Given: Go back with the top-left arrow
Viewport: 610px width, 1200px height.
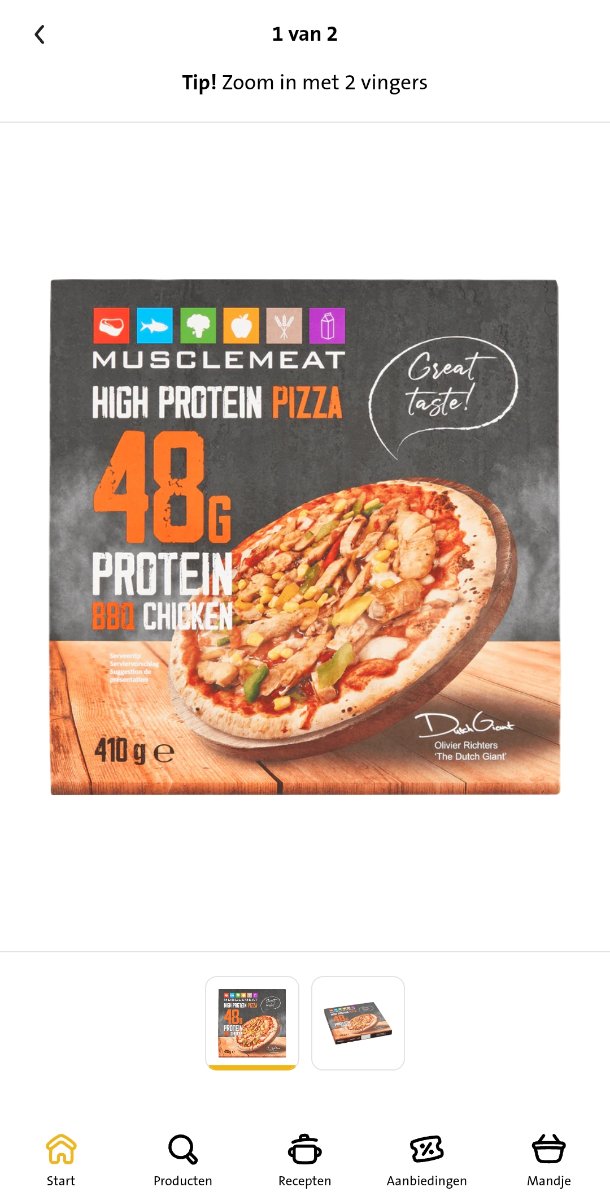Looking at the screenshot, I should point(39,35).
